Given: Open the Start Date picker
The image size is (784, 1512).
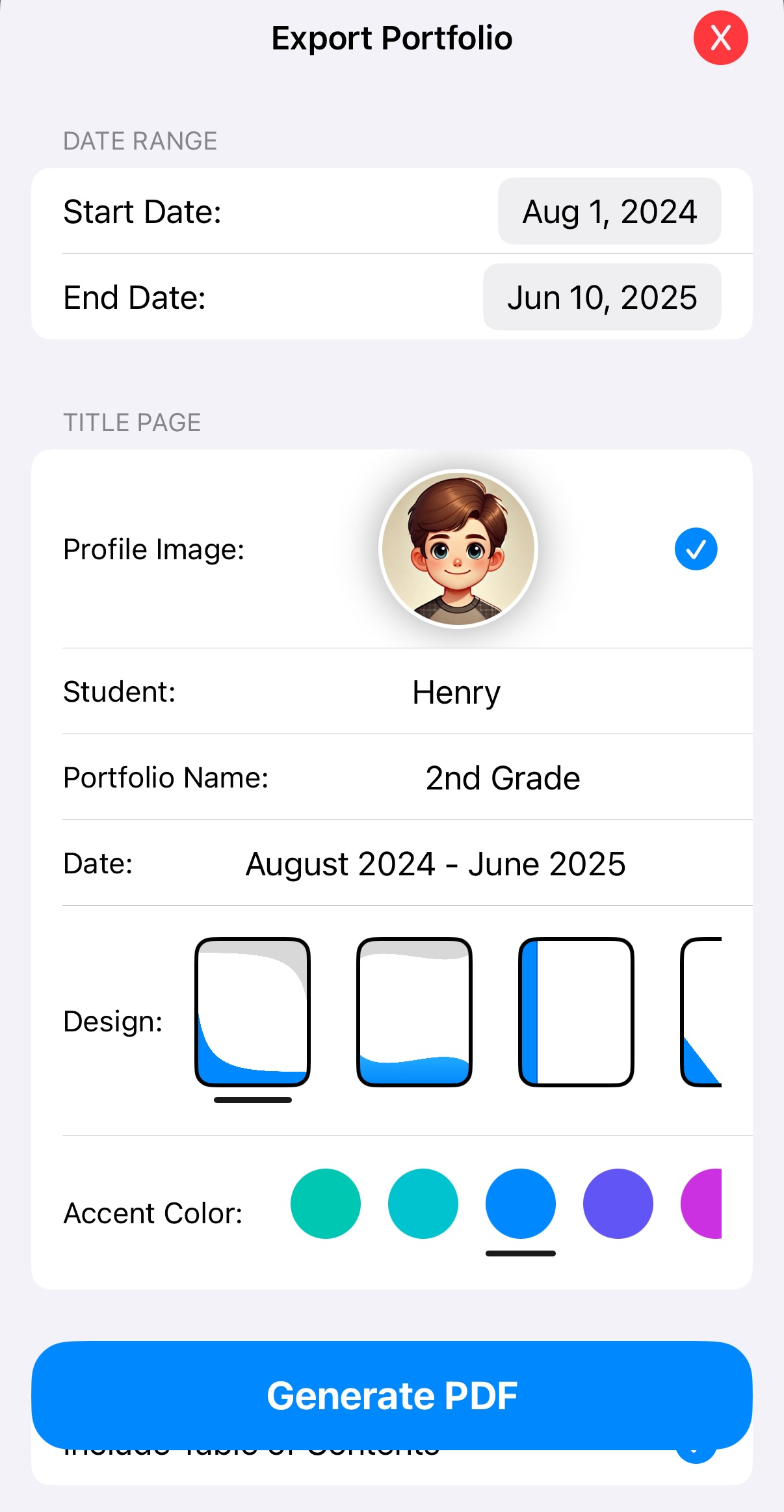Looking at the screenshot, I should (609, 211).
